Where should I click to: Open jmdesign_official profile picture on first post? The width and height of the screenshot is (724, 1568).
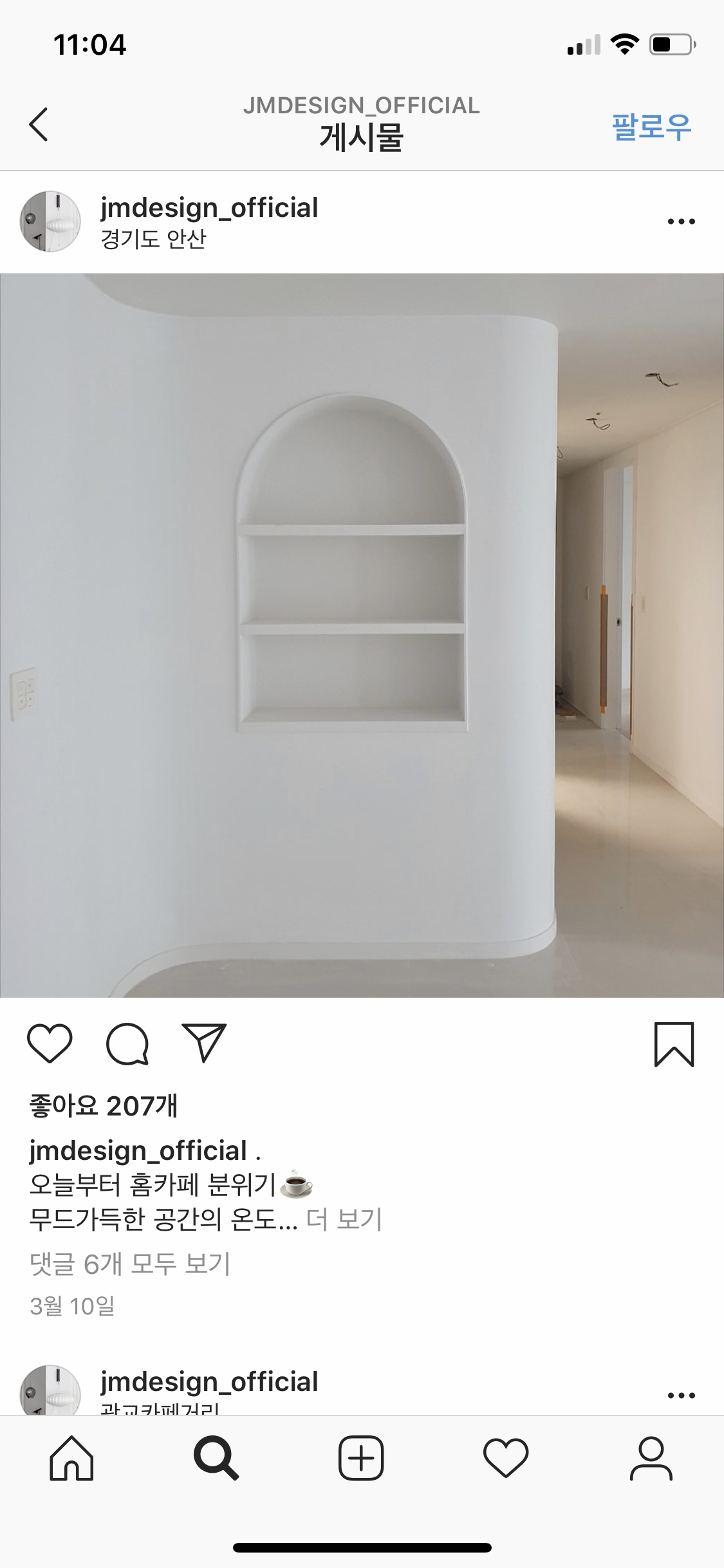[50, 221]
